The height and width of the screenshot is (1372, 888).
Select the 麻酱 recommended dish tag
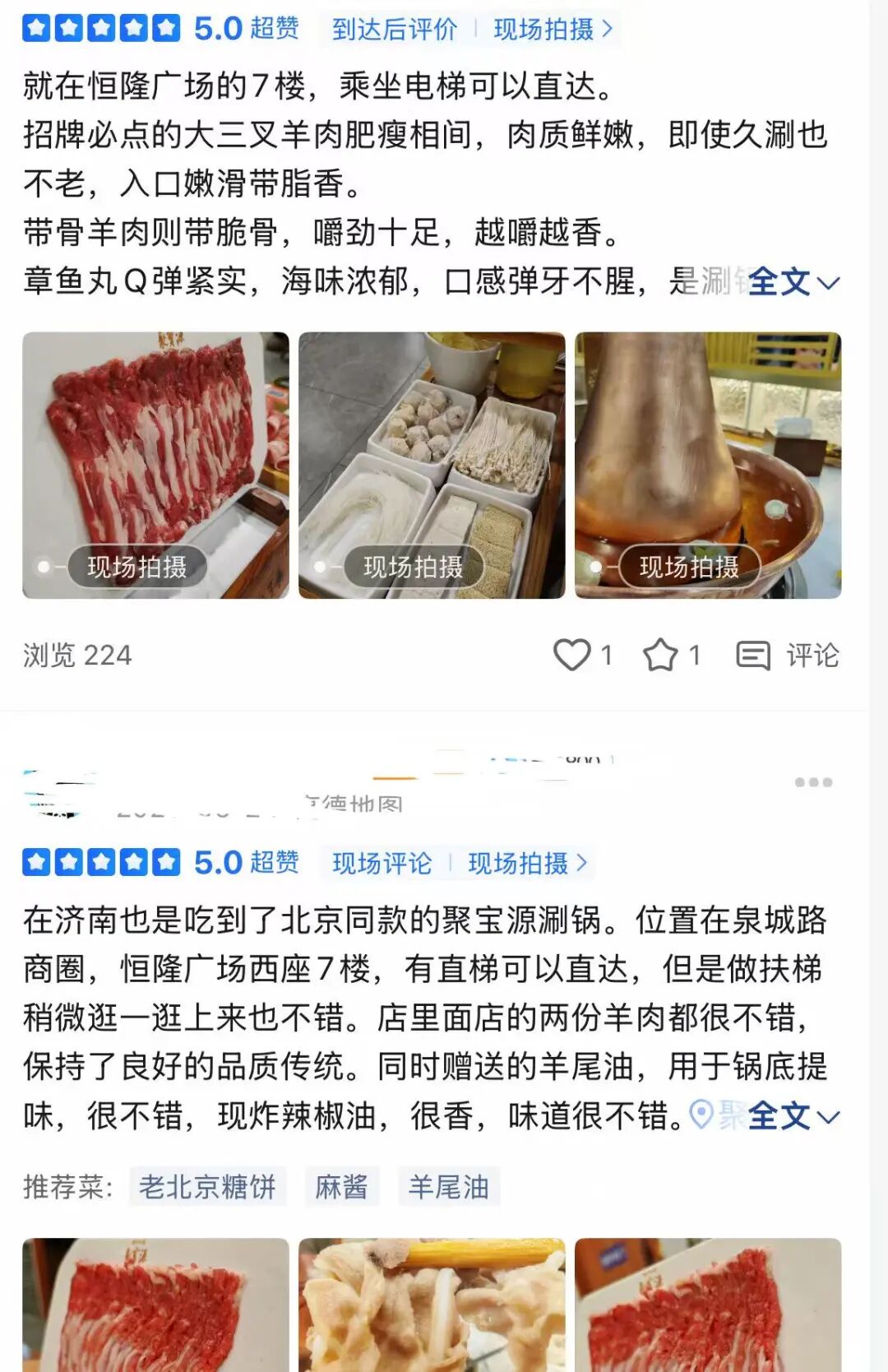341,1187
